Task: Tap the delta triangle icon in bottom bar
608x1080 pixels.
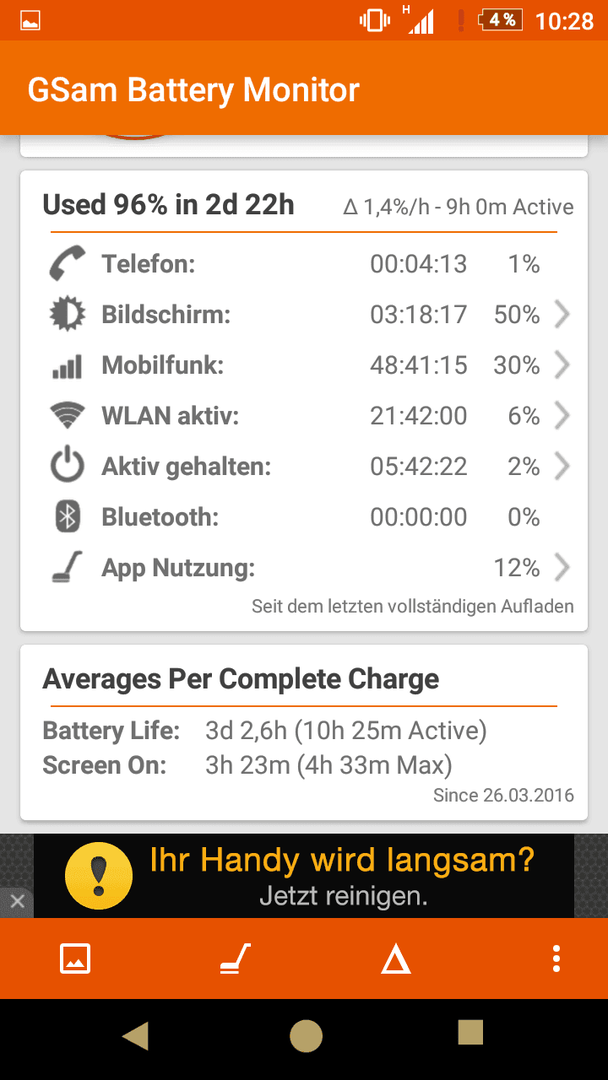Action: coord(396,959)
